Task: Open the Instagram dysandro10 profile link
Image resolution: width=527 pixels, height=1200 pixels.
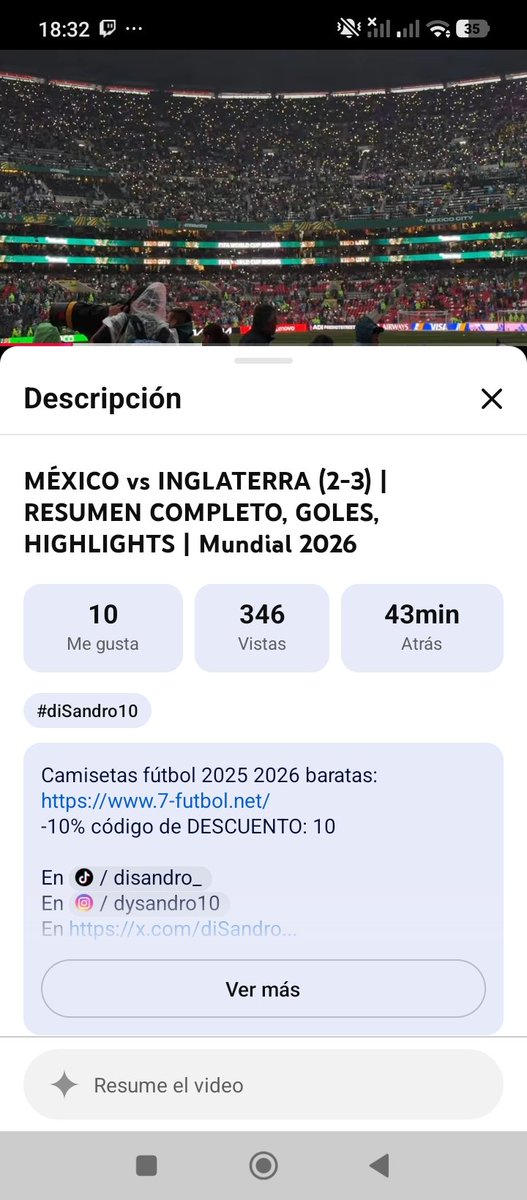Action: pos(149,903)
